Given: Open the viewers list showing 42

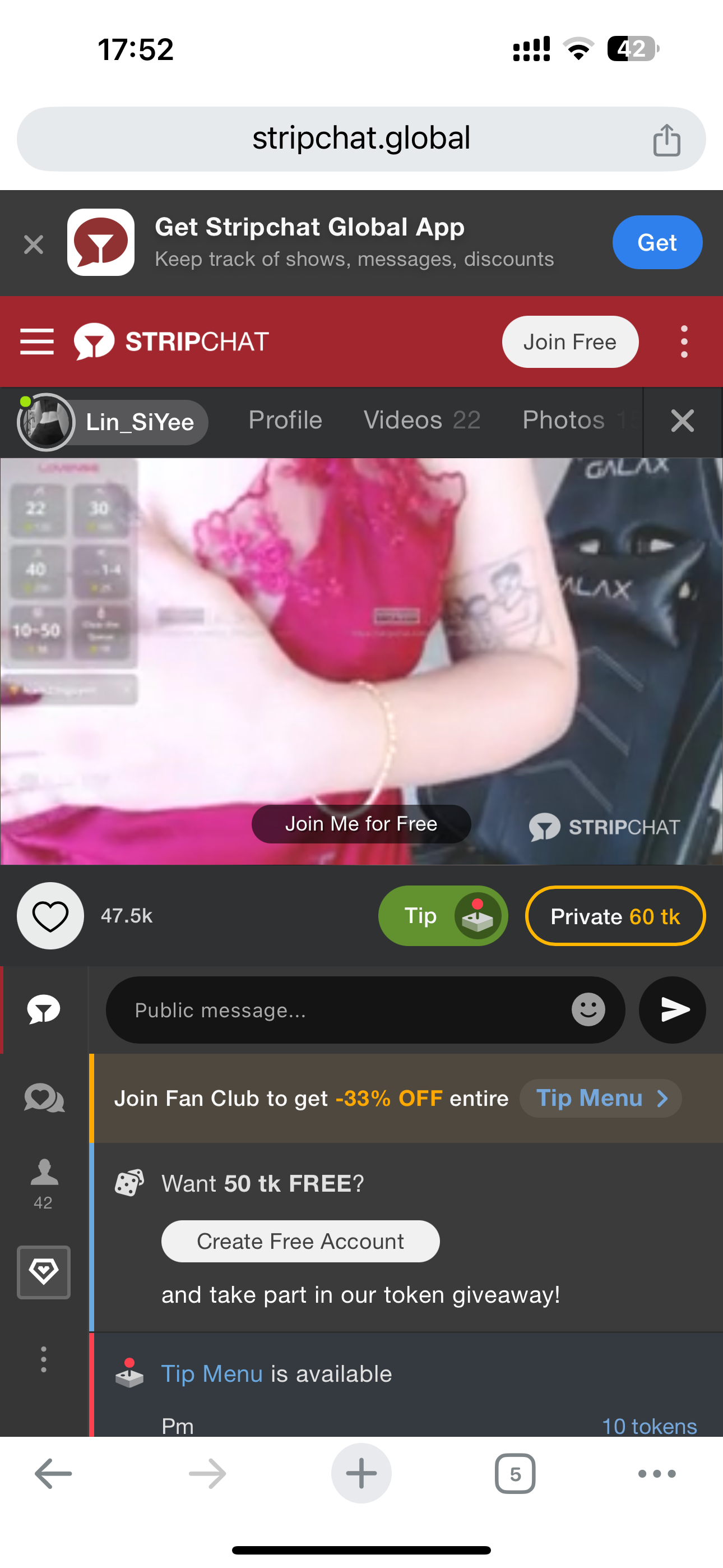Looking at the screenshot, I should pos(44,1183).
